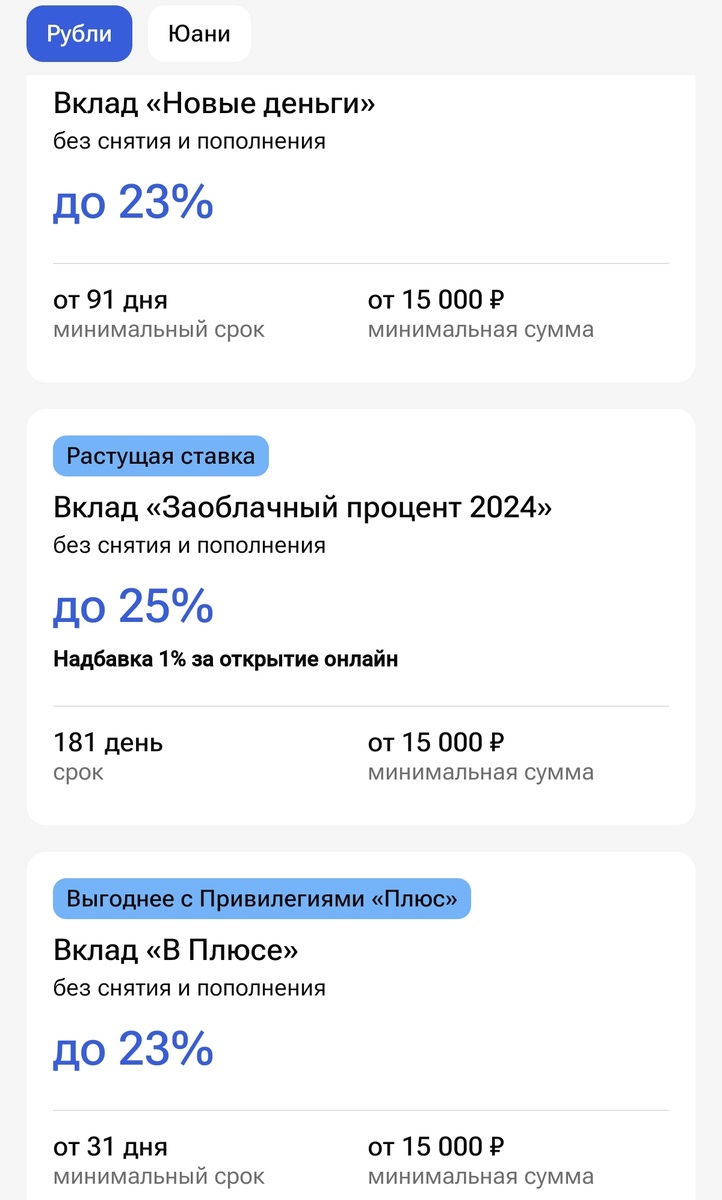Viewport: 722px width, 1200px height.
Task: Click «Надбавка 1% за открытие онлайн» text
Action: tap(226, 658)
